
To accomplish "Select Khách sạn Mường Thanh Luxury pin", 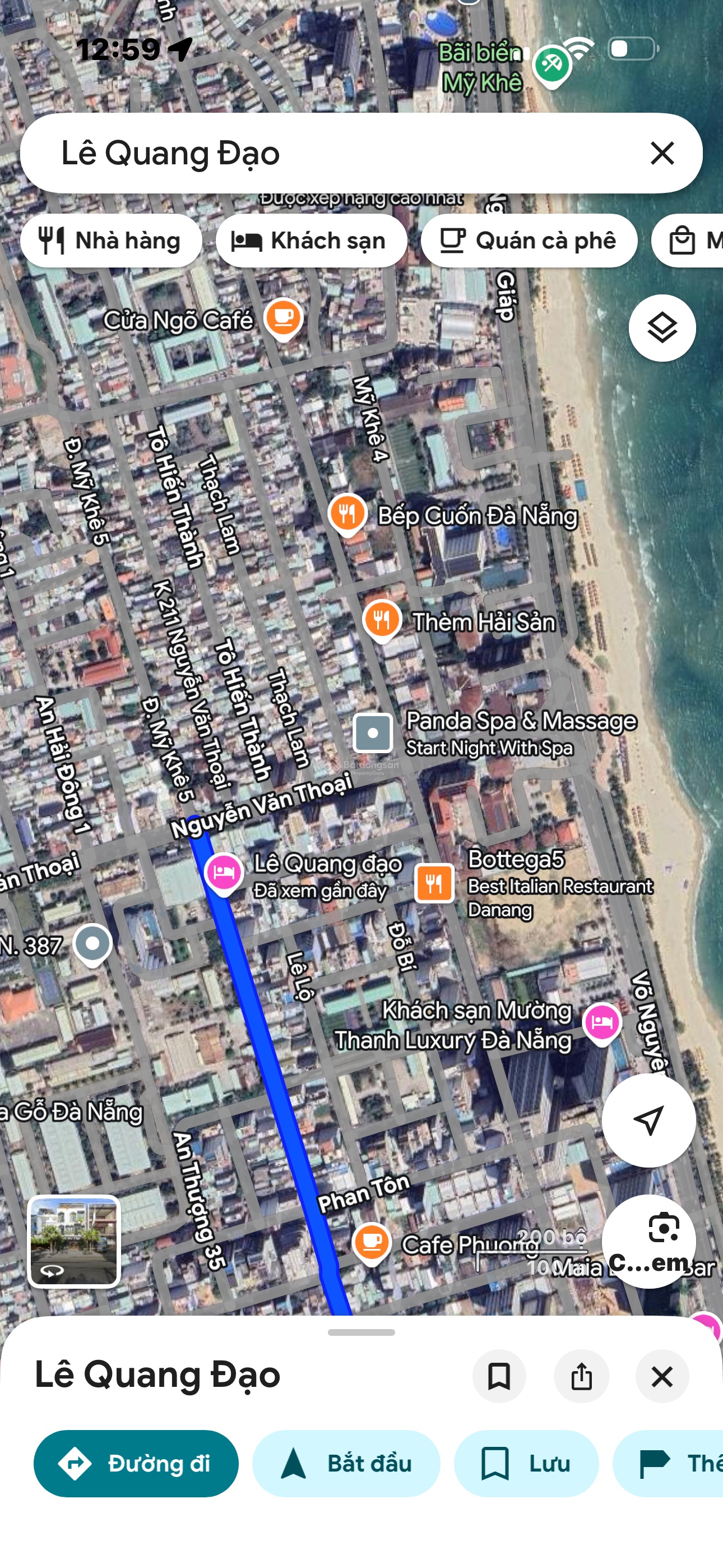I will point(601,1022).
